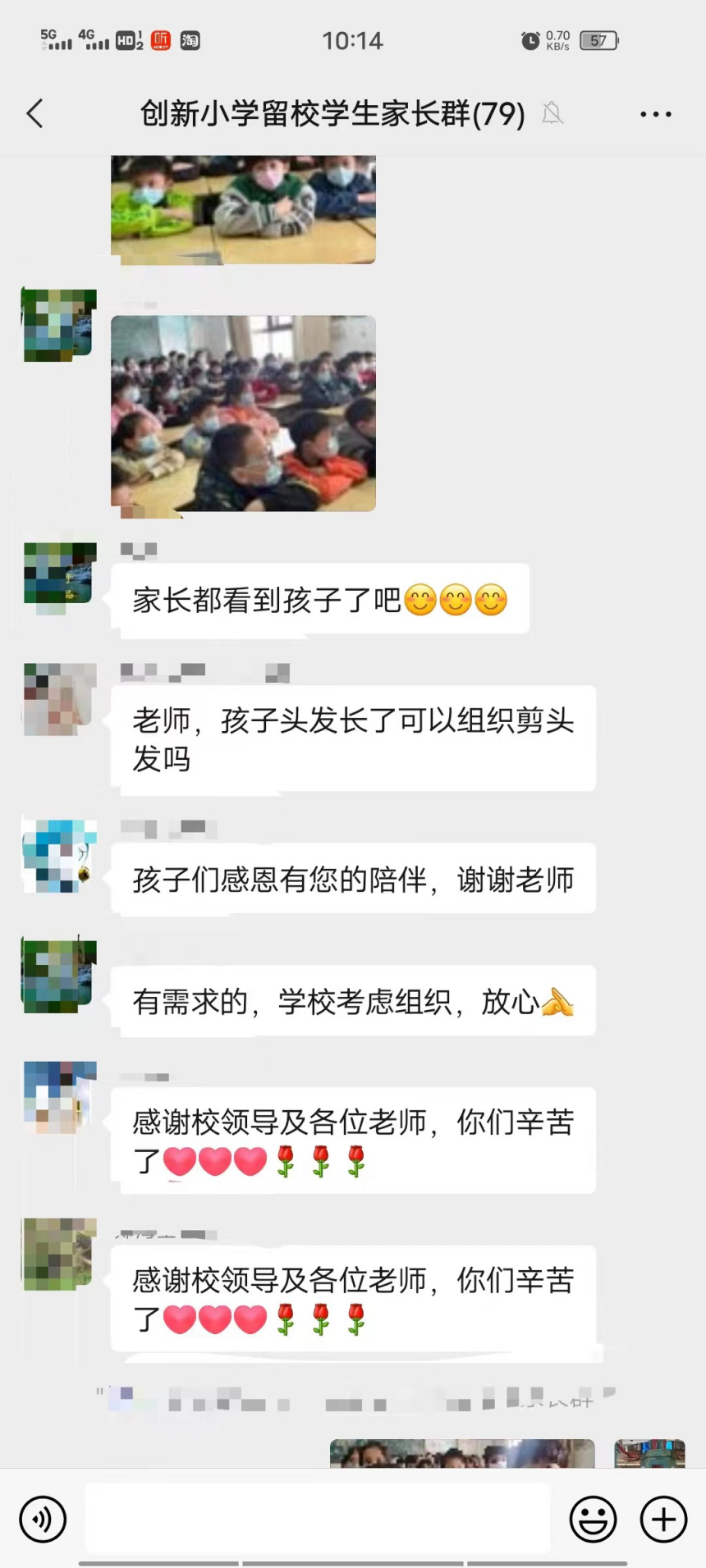Open avatar of sender of 家长都看到孩子了吧
706x1568 pixels.
click(59, 578)
